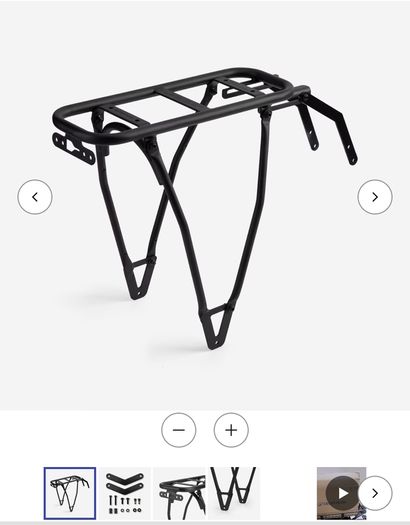Zoom in with the plus button

coord(231,430)
